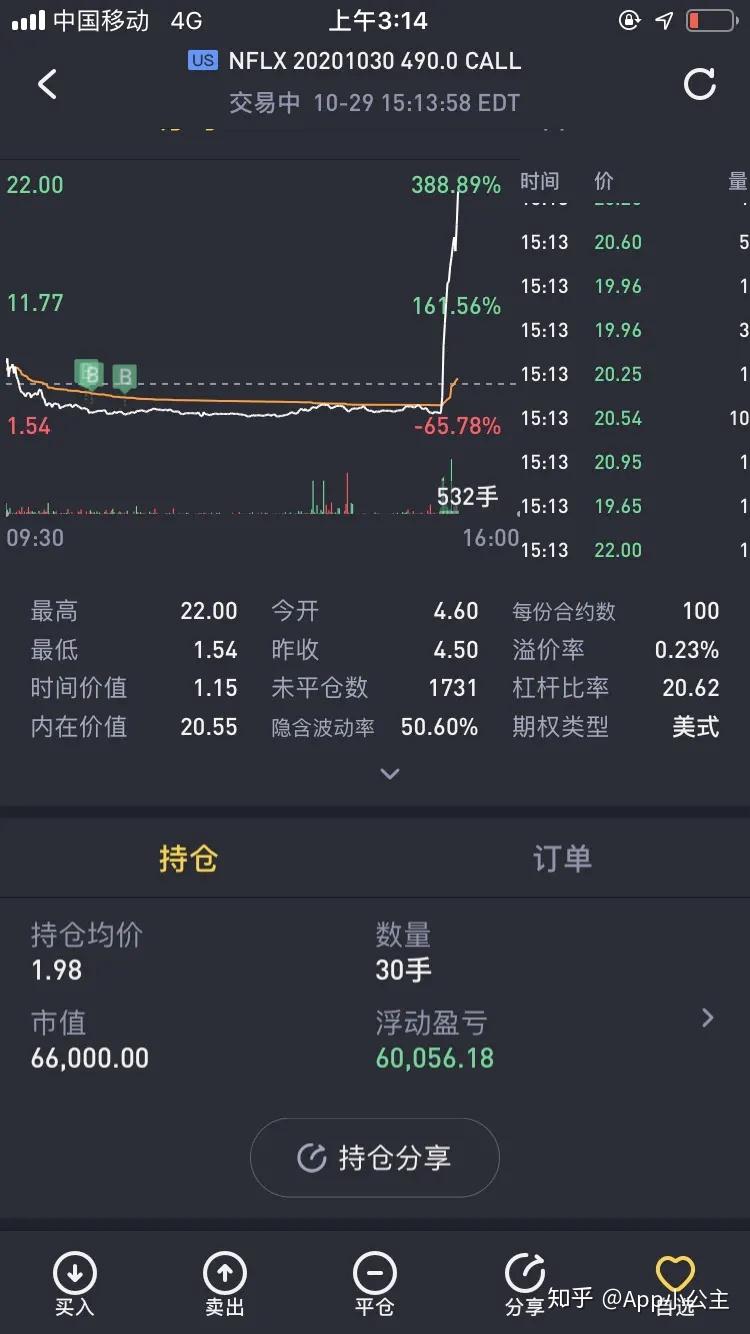This screenshot has height=1334, width=750.
Task: Expand the 量 column in the quotes list
Action: tap(738, 183)
